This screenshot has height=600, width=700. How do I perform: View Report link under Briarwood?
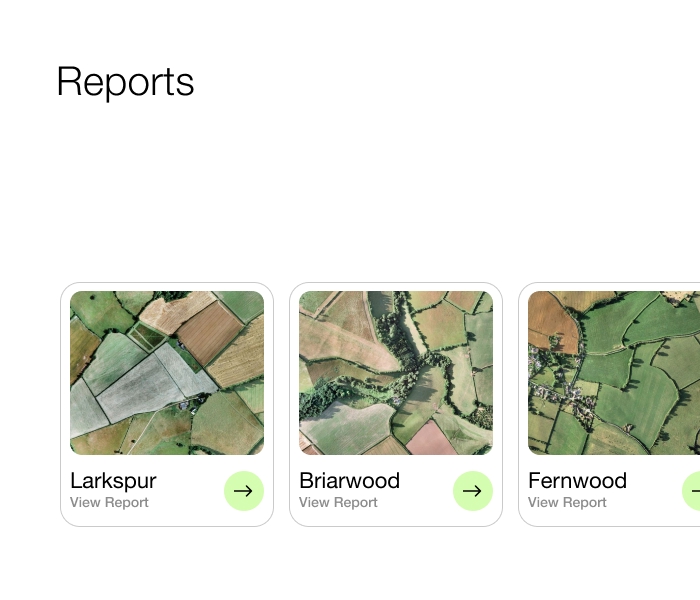(x=338, y=503)
